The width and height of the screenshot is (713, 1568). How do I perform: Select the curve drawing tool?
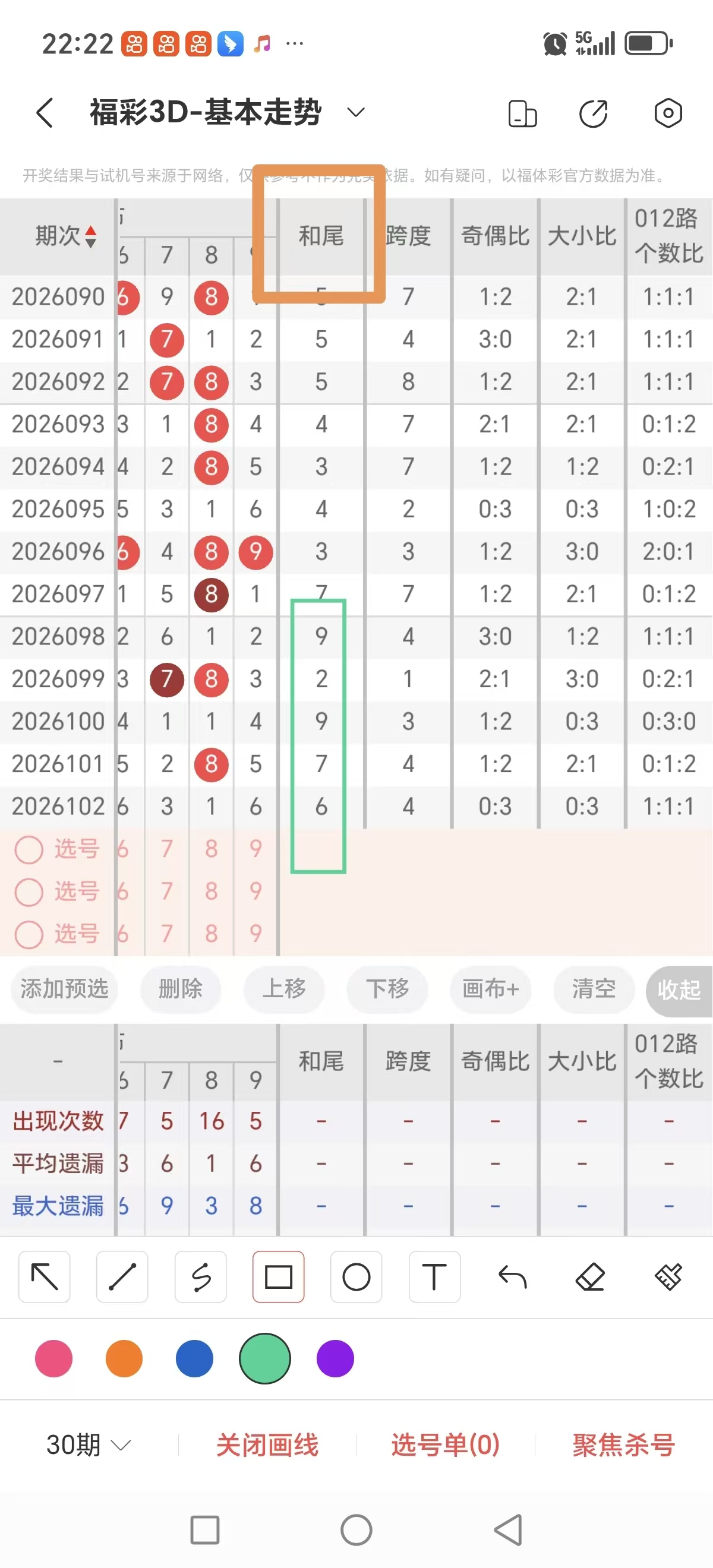[x=200, y=1277]
